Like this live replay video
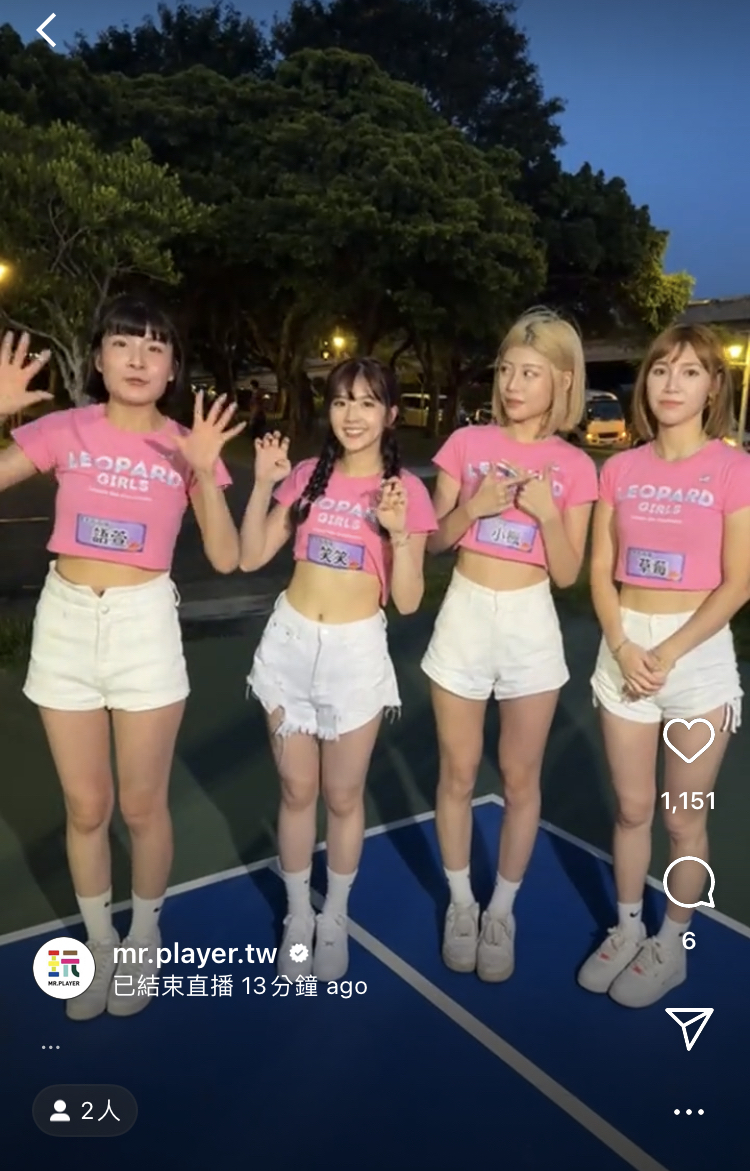 pos(689,741)
